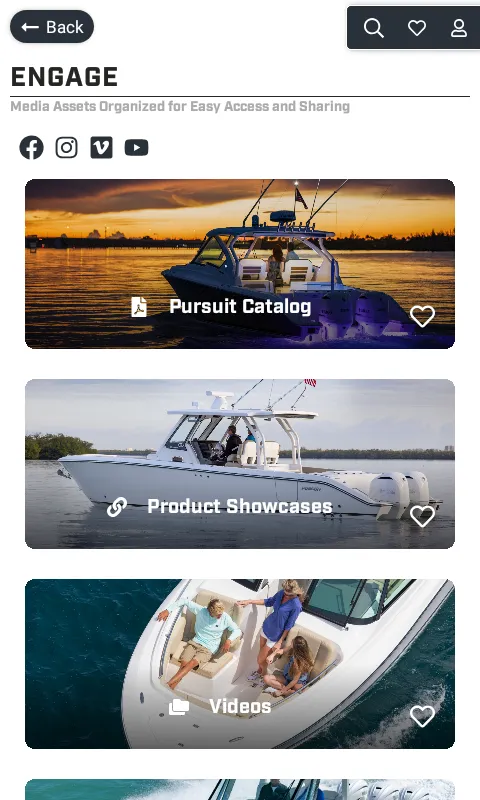Favorite the Pursuit Catalog card
Screen dimensions: 480x800
tap(422, 316)
